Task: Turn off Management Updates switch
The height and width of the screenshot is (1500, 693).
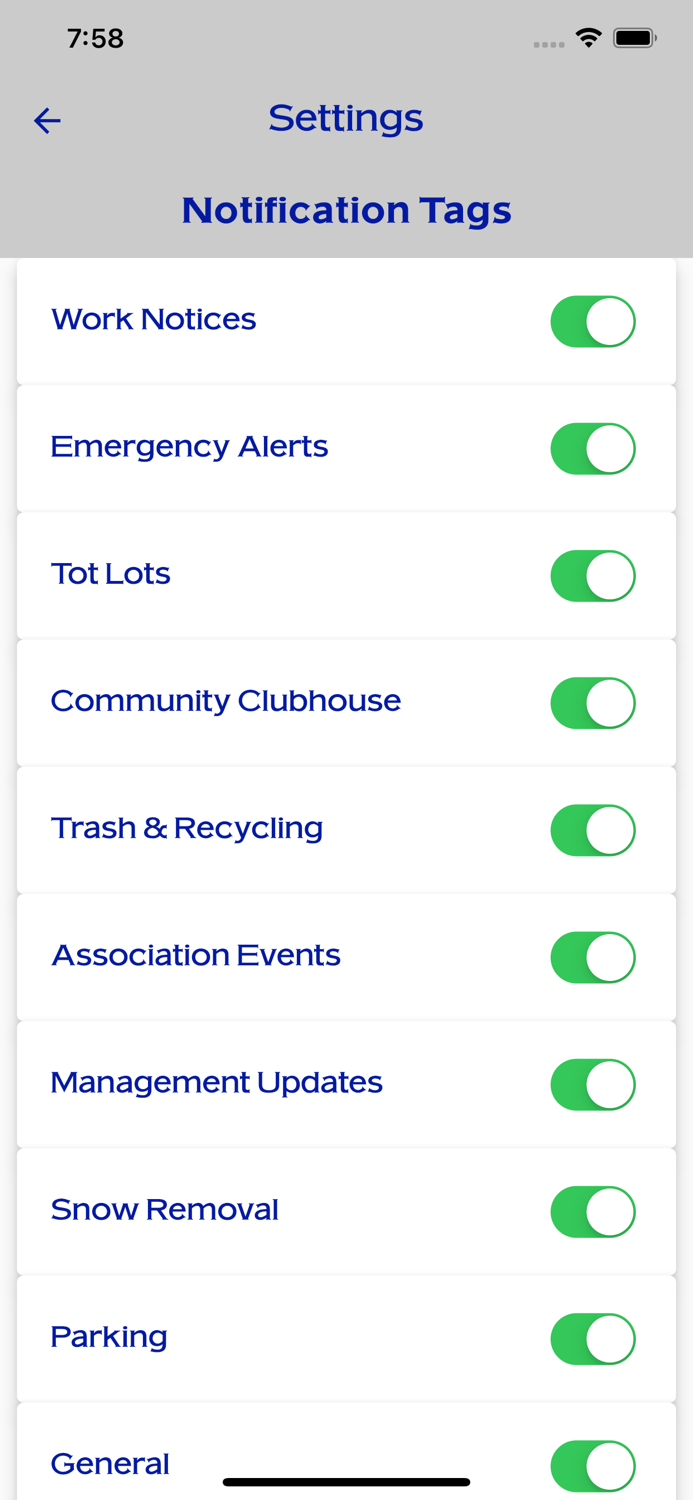Action: tap(592, 1084)
